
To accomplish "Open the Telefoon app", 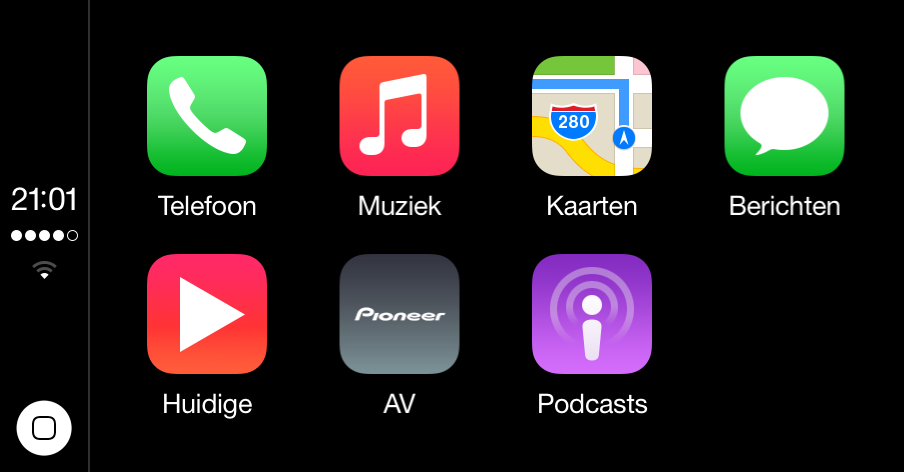I will (x=207, y=116).
